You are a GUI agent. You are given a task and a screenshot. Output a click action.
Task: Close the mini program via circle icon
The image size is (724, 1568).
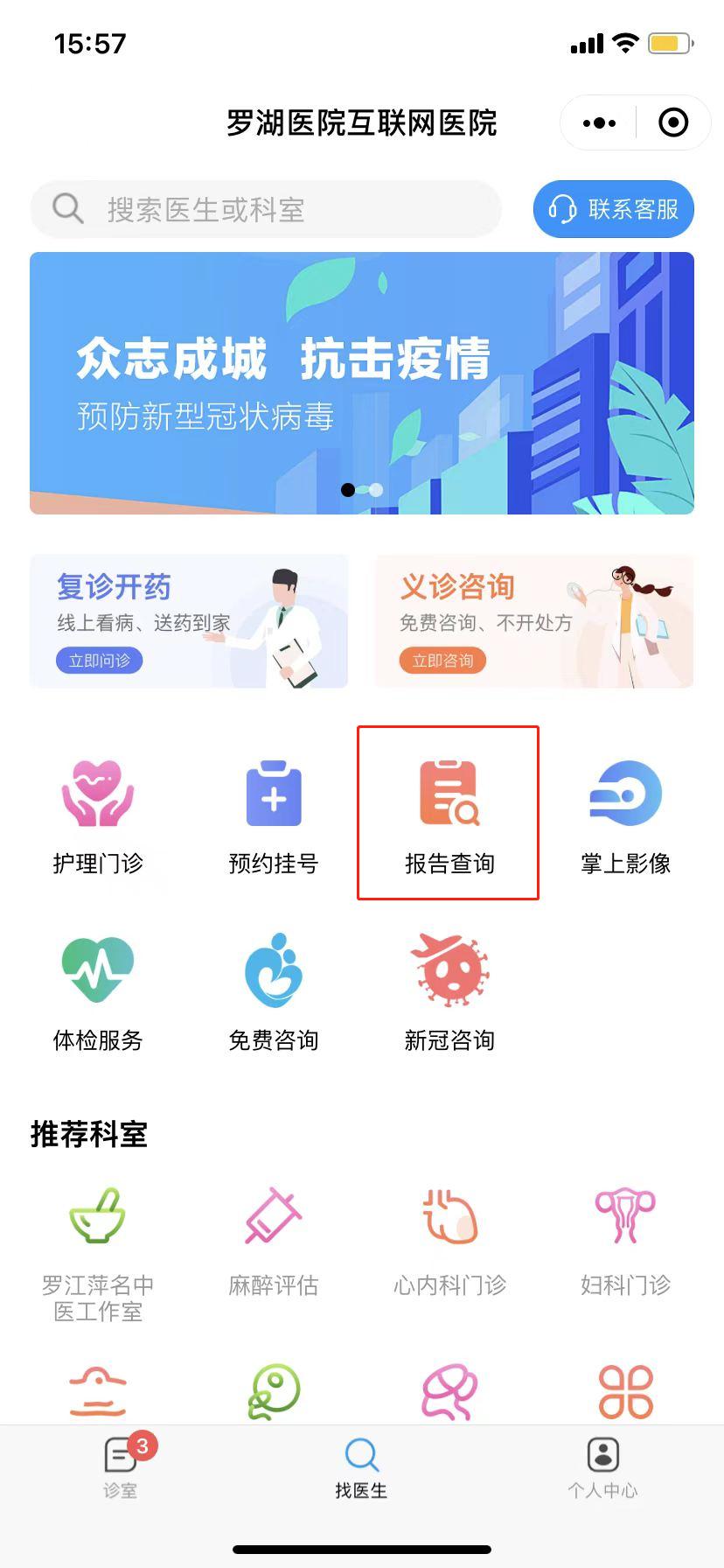pos(672,123)
